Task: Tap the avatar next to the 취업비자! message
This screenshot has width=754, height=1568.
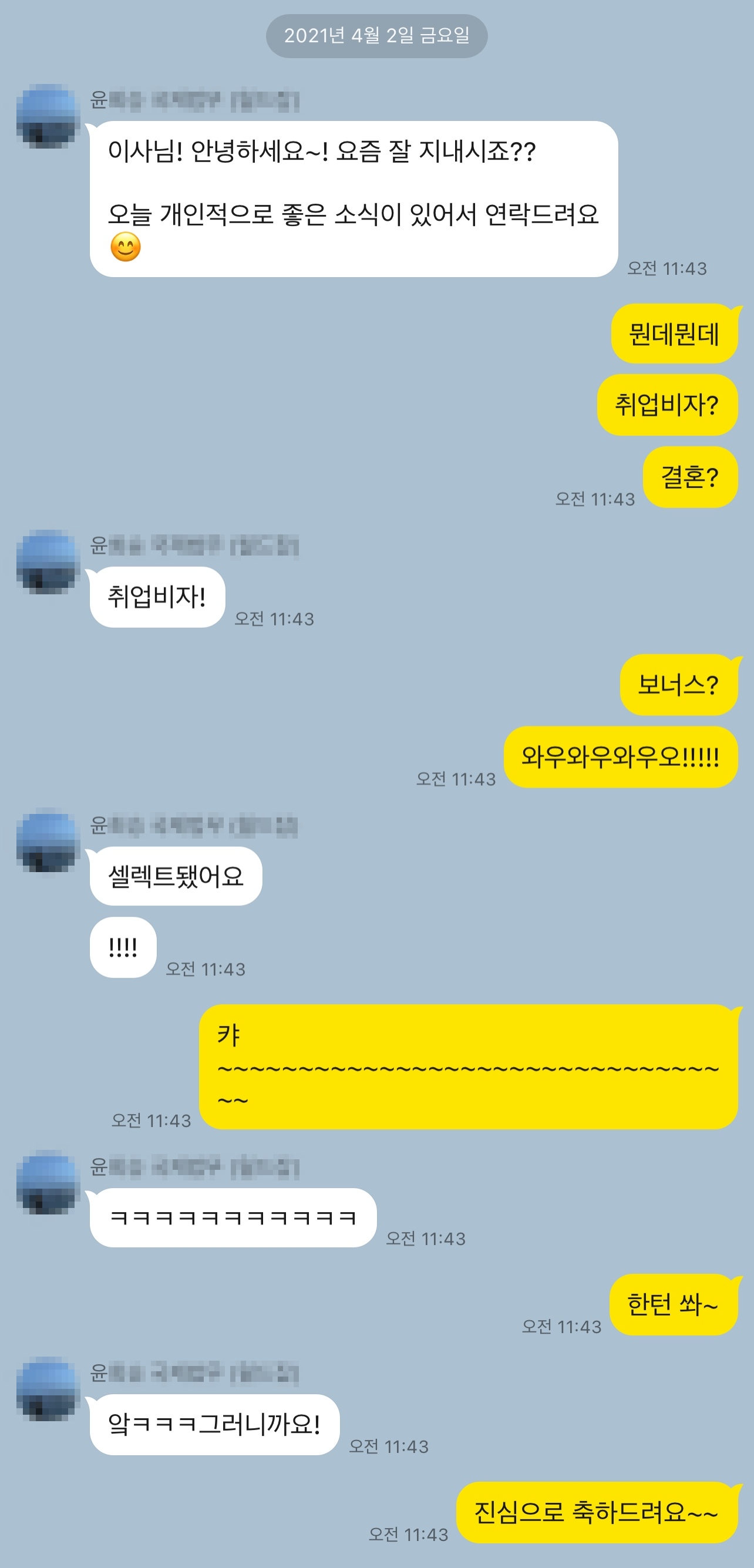Action: [x=48, y=562]
